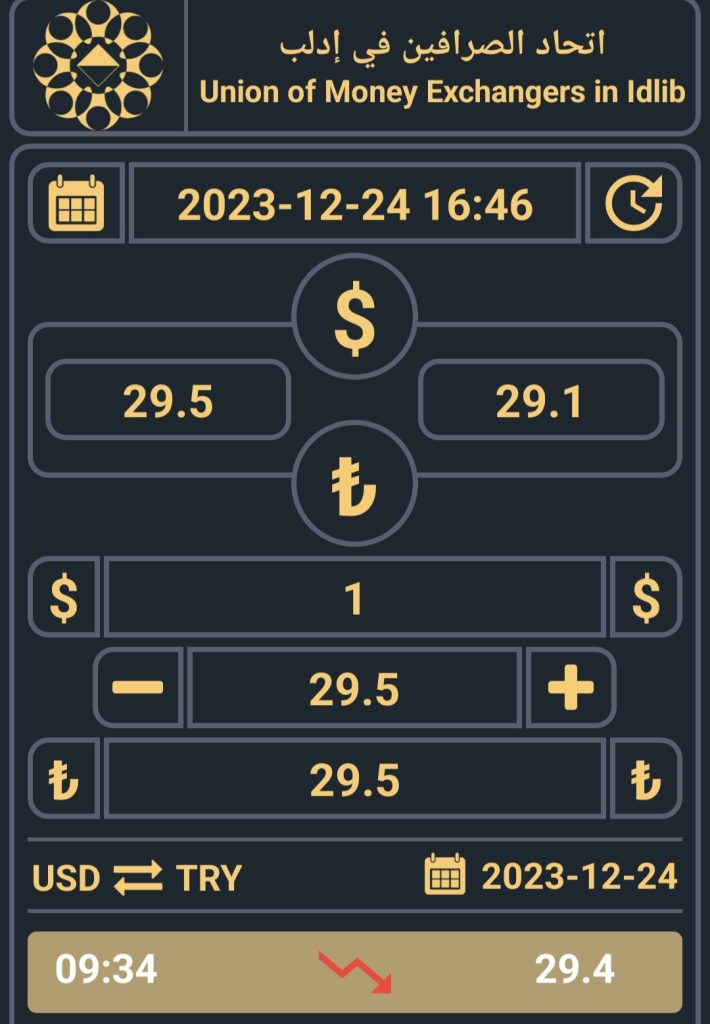This screenshot has width=710, height=1024.
Task: Open the calendar date picker icon
Action: click(x=77, y=203)
